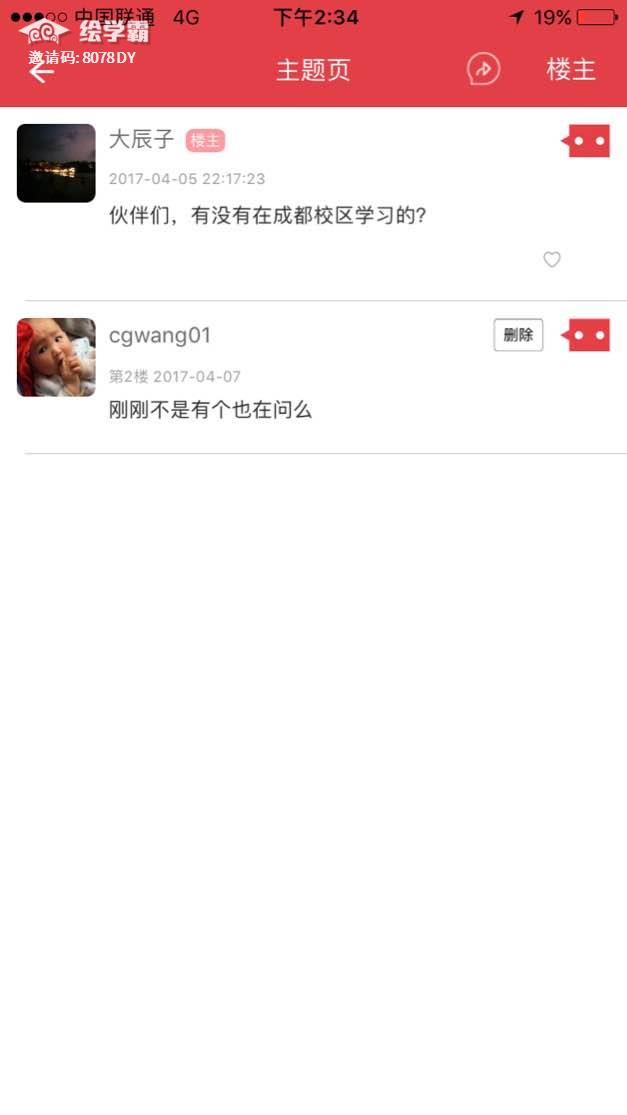Viewport: 627px width, 1115px height.
Task: Show only 楼主 posts
Action: pos(570,69)
